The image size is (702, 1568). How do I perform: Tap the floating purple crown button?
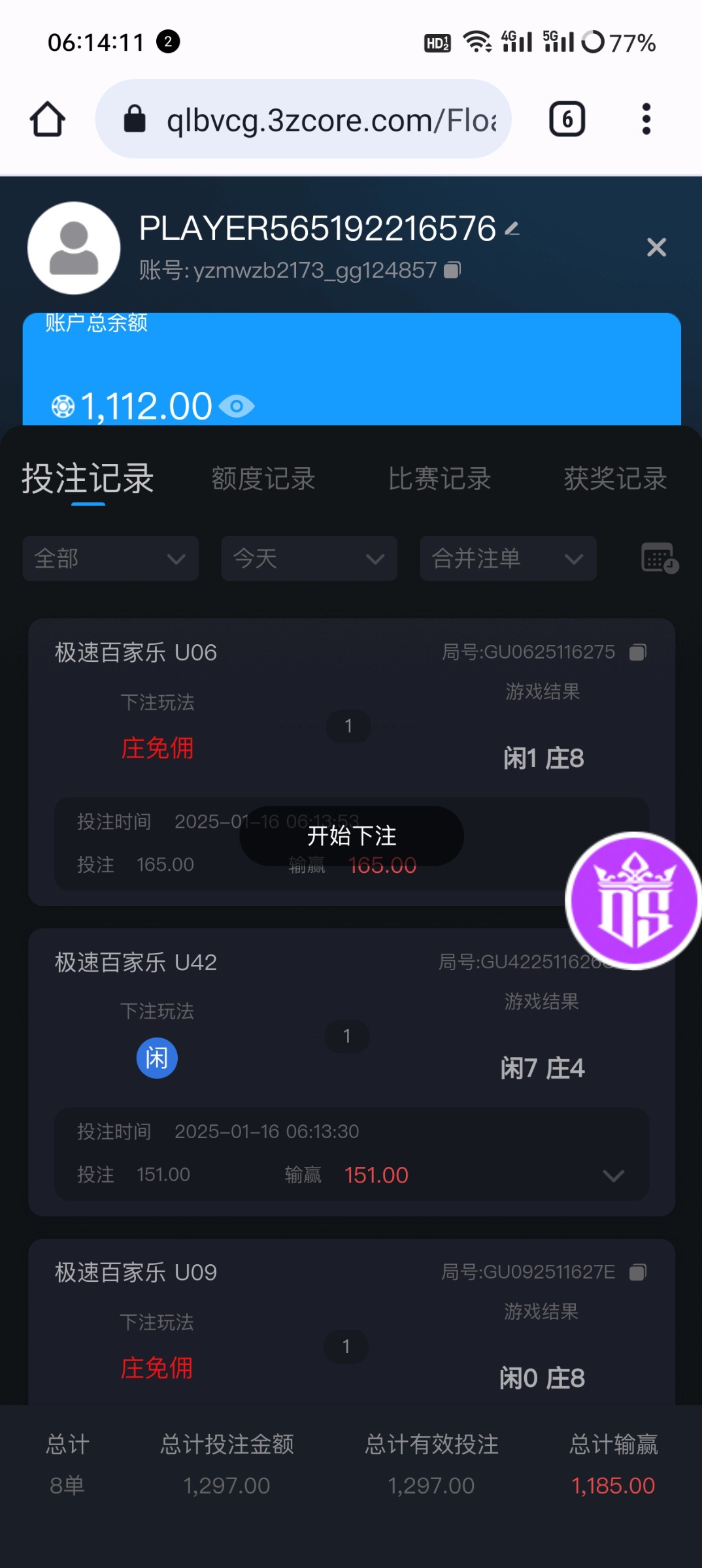pos(633,901)
